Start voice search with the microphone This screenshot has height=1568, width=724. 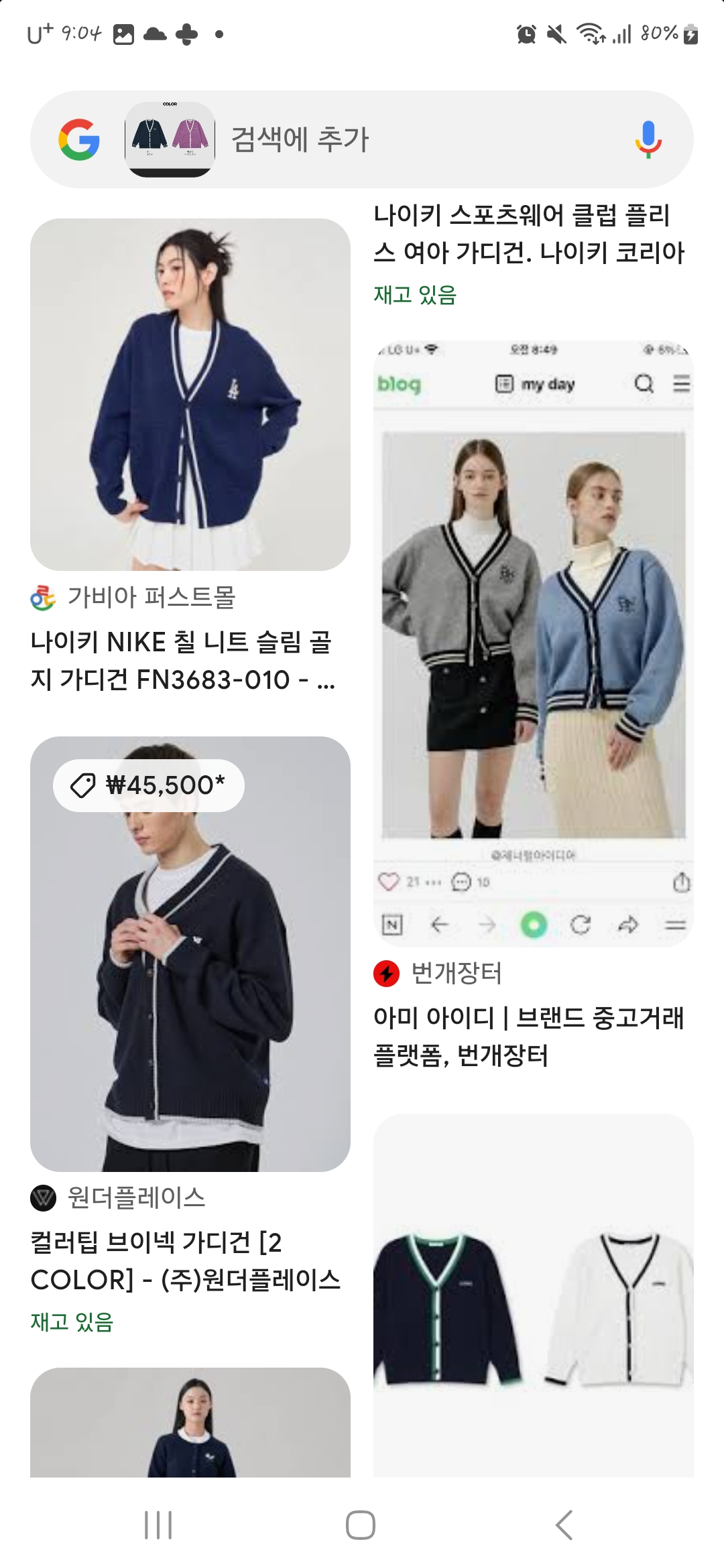tap(648, 139)
